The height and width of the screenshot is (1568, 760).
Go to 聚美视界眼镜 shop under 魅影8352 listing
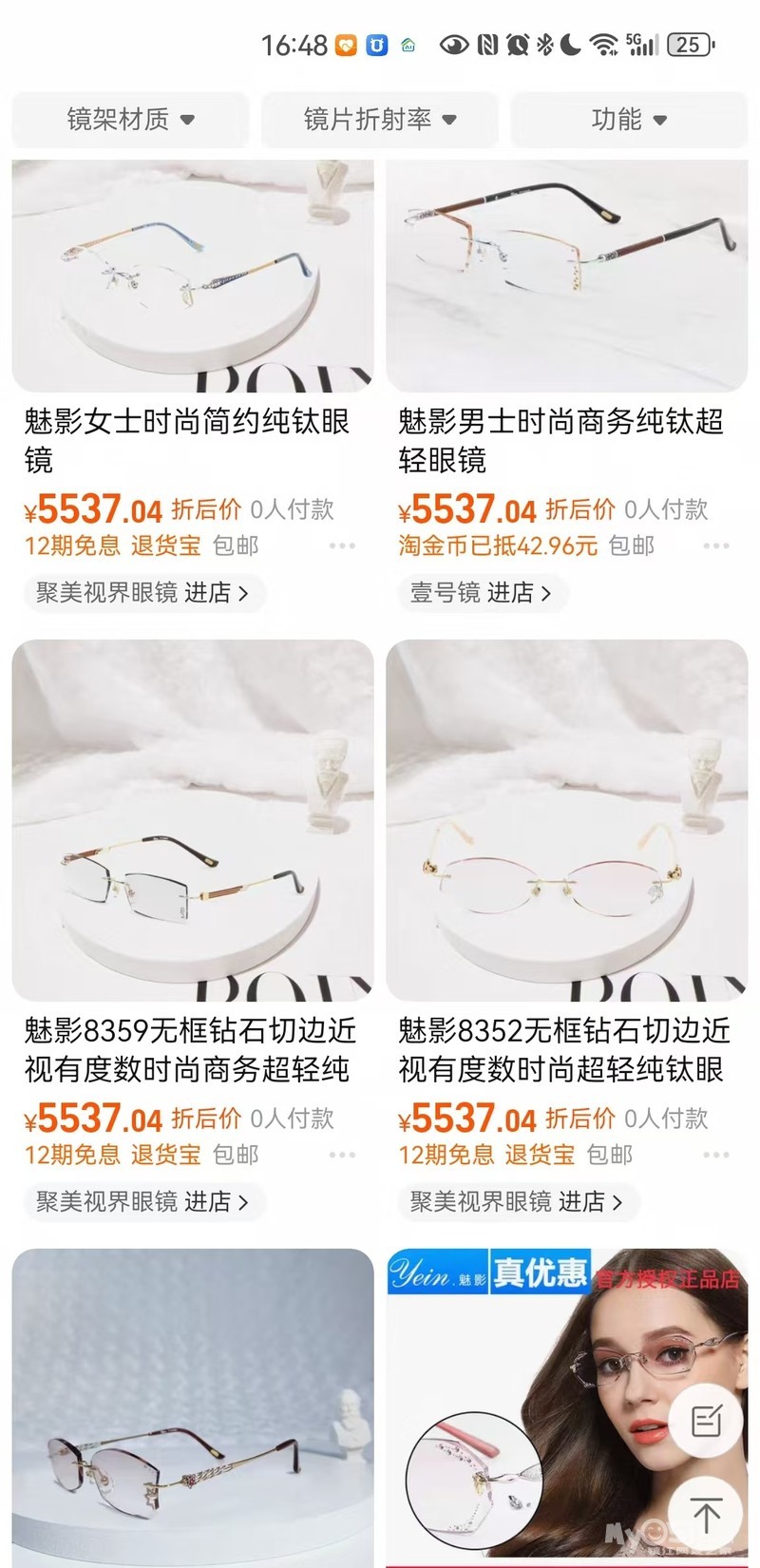pos(517,1202)
